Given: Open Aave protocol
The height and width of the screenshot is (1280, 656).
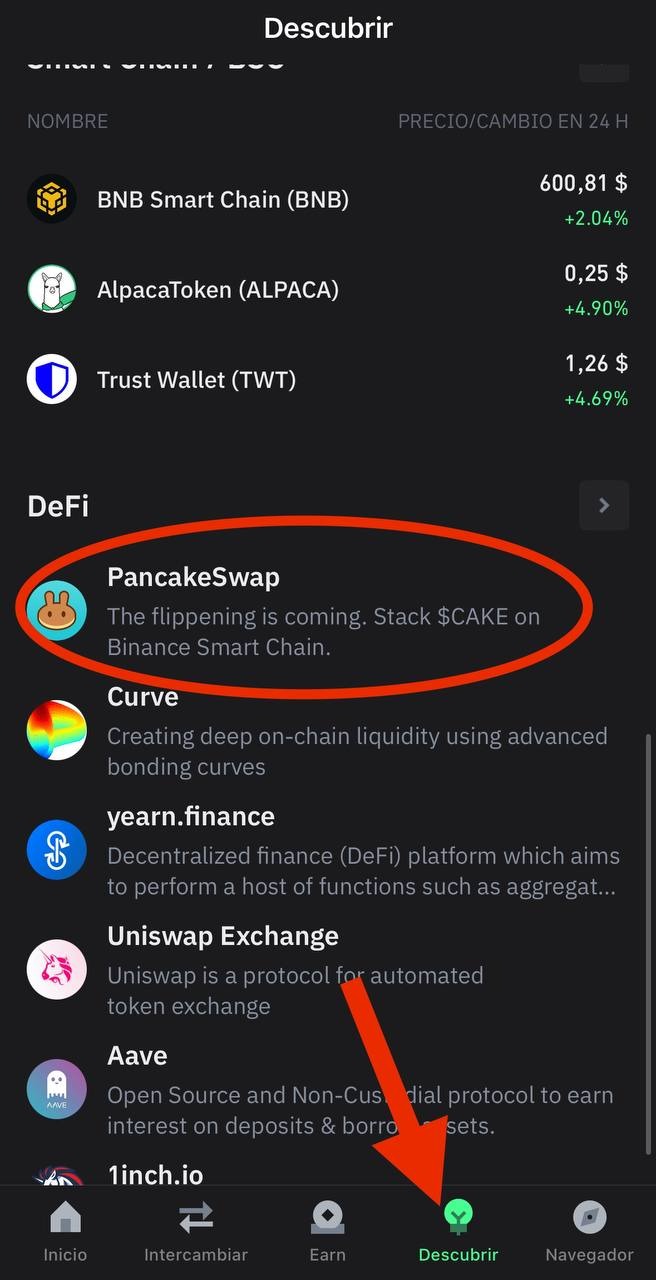Looking at the screenshot, I should [137, 1056].
